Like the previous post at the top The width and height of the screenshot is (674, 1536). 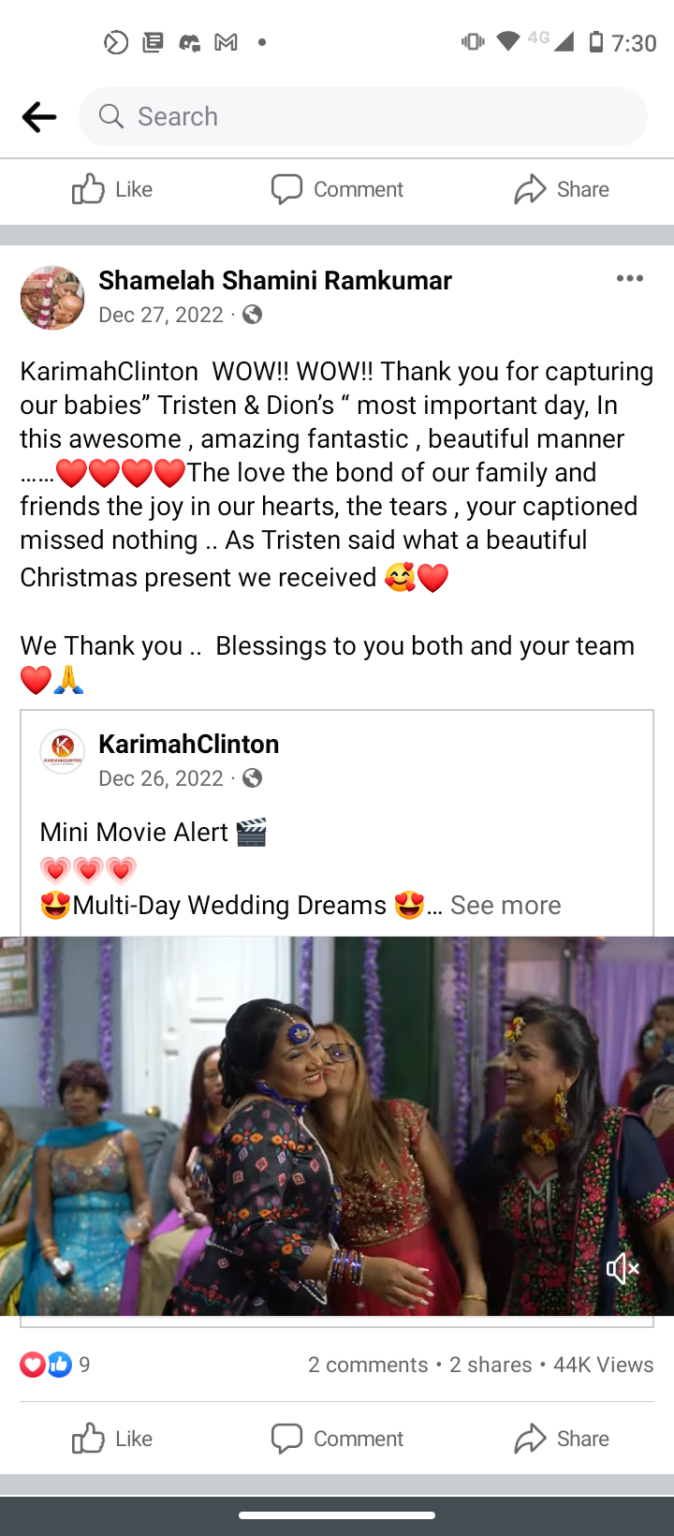click(x=112, y=189)
